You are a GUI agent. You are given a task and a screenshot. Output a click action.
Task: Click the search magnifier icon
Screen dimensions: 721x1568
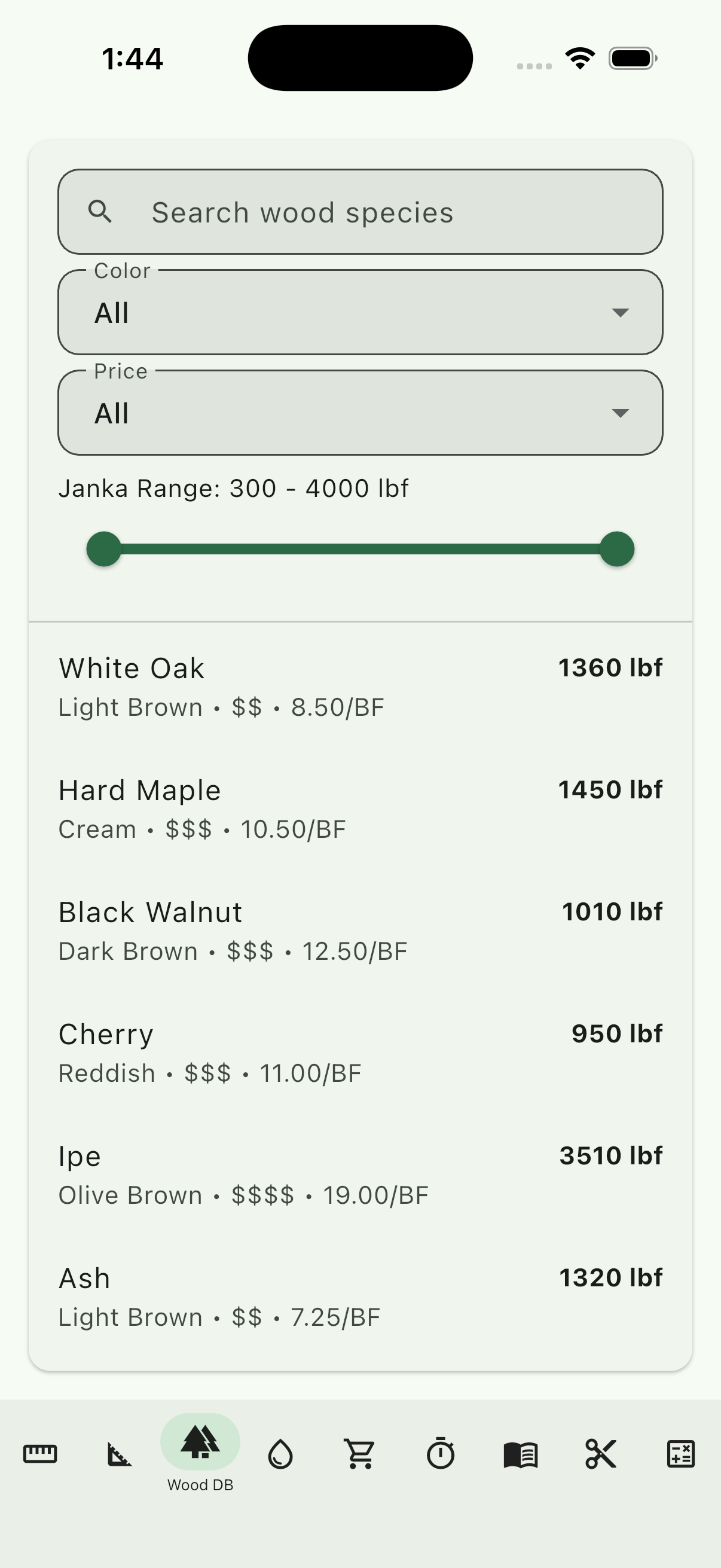tap(101, 212)
